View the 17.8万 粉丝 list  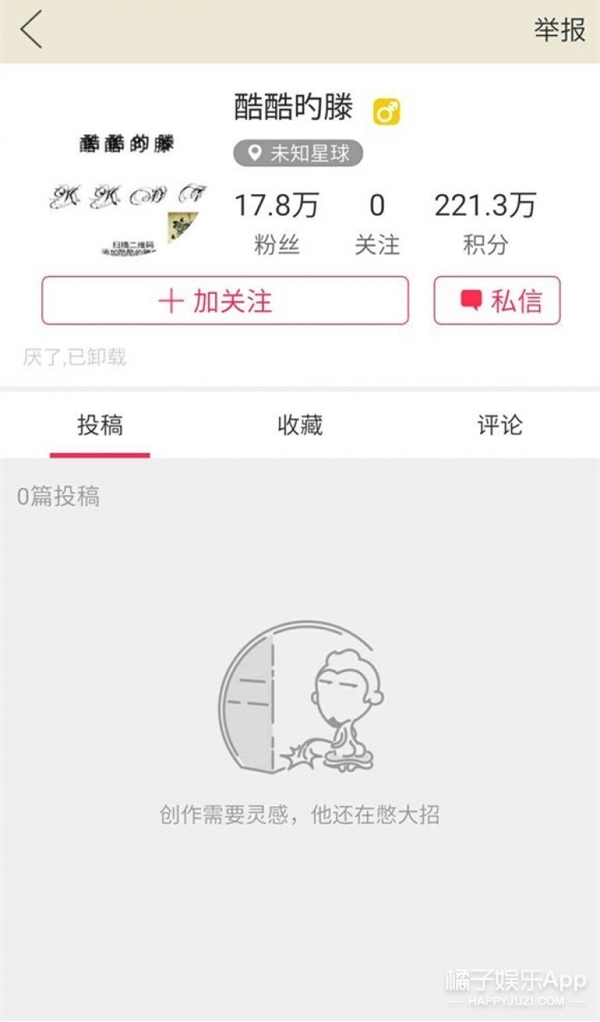point(276,223)
